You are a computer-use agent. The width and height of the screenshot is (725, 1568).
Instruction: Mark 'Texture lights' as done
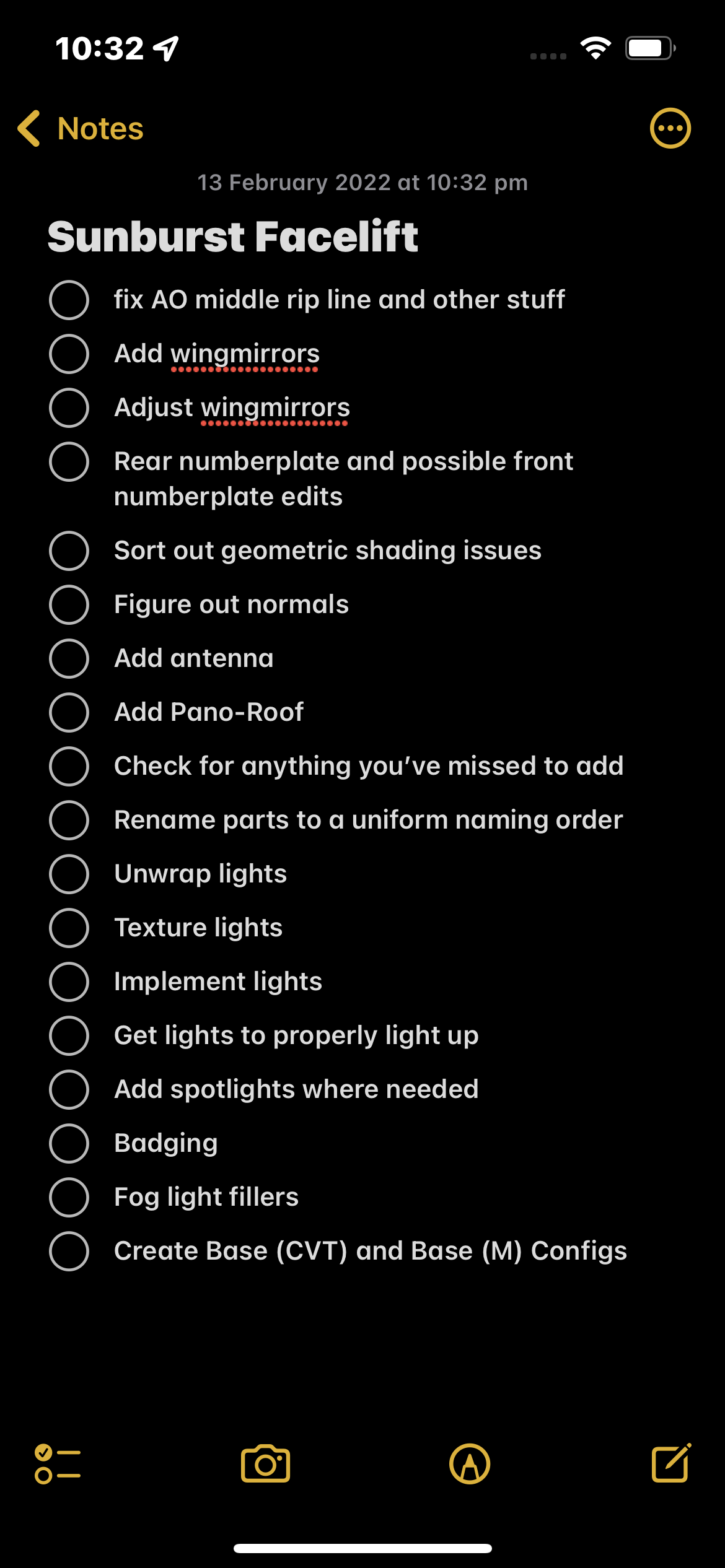click(69, 928)
